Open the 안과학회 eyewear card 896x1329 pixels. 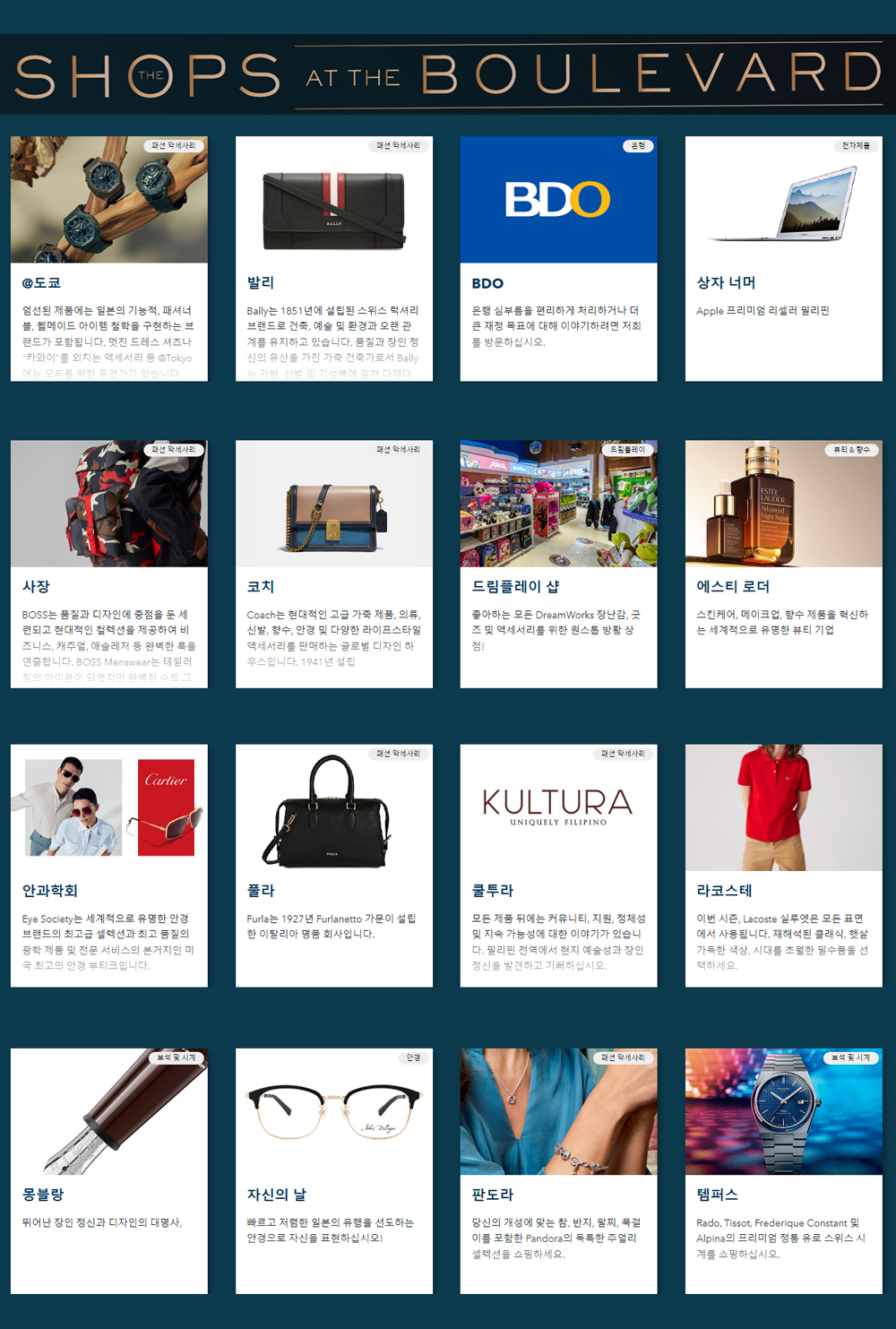coord(108,865)
